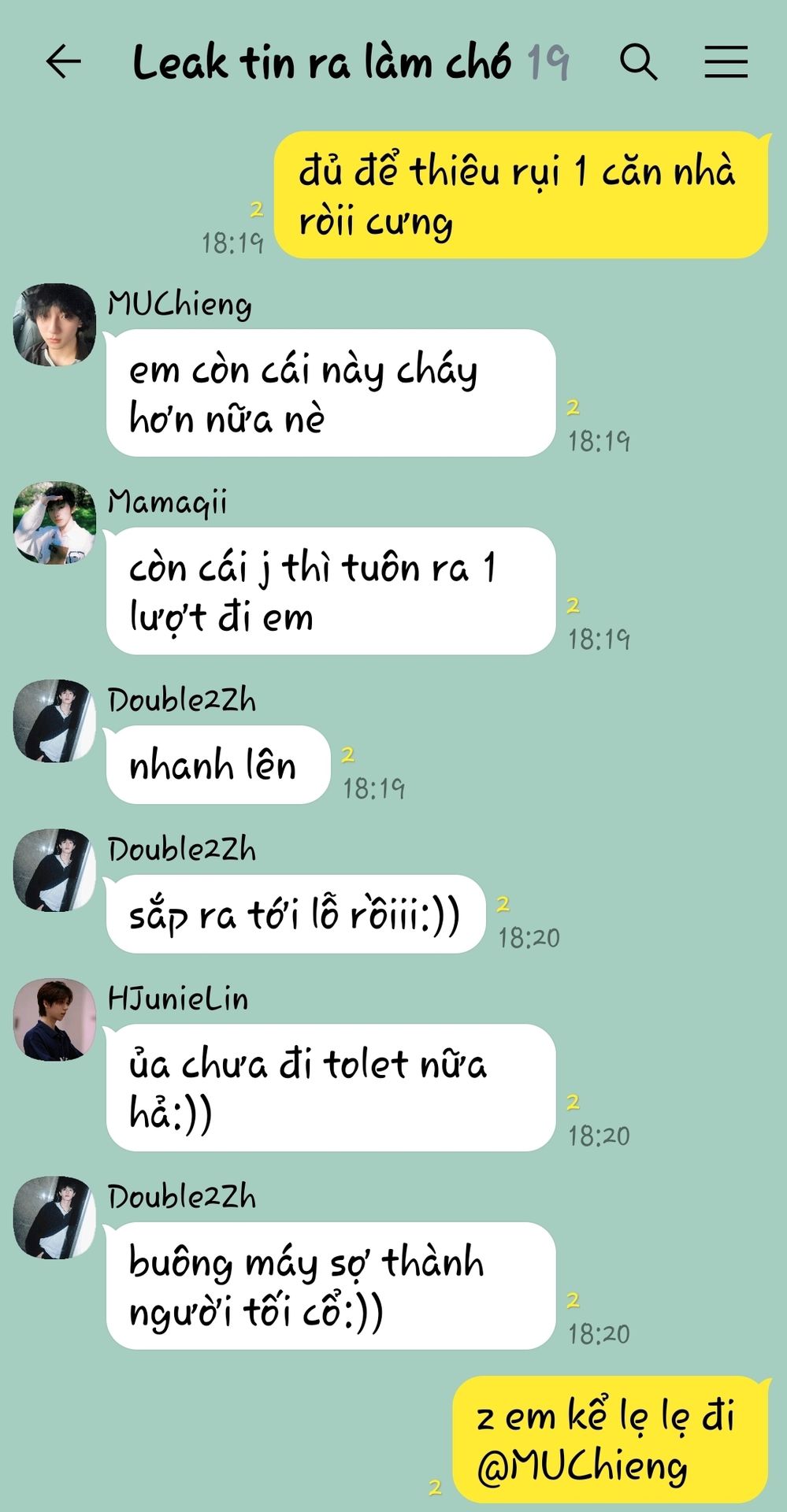Screen dimensions: 787x1512
Task: View Mamaqii's profile avatar
Action: 54,523
